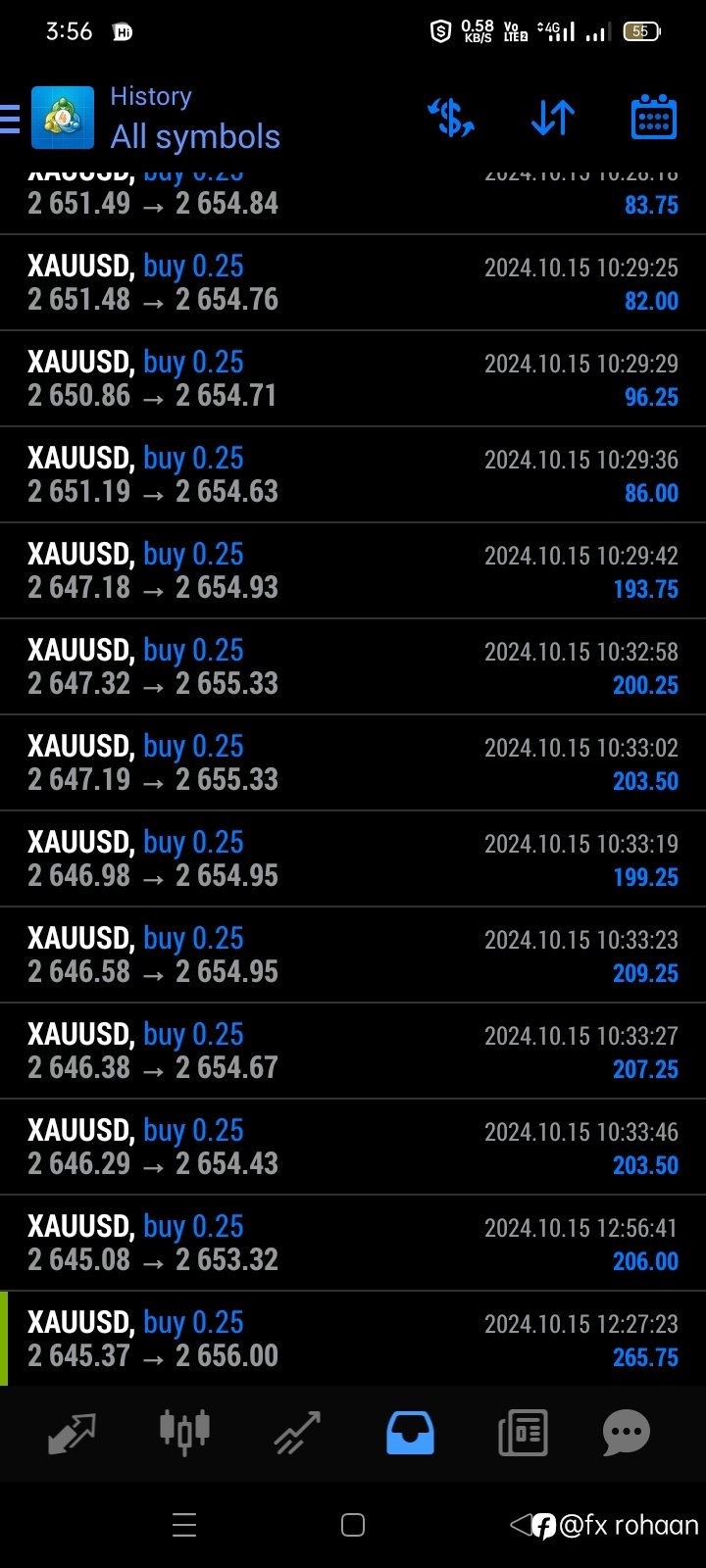706x1568 pixels.
Task: Open the side drawer menu
Action: (x=10, y=119)
